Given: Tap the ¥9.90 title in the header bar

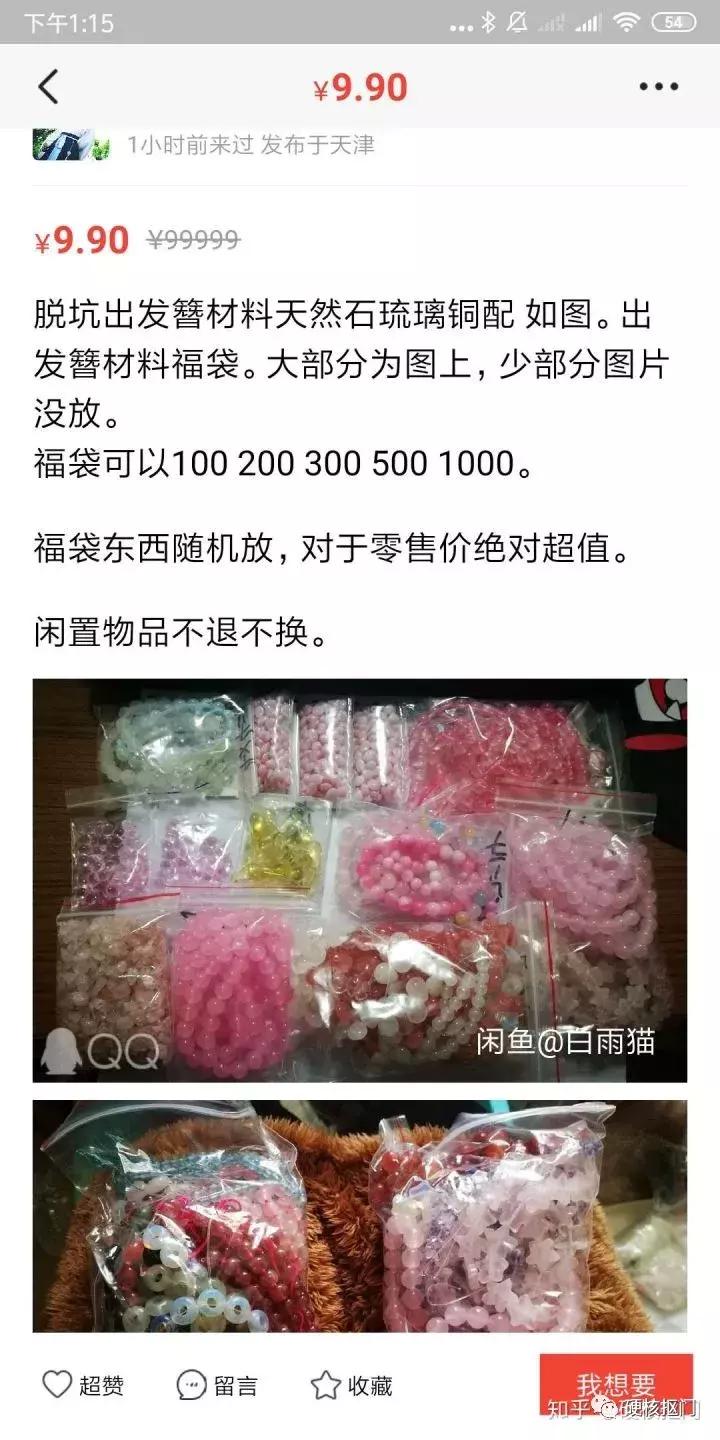Looking at the screenshot, I should pos(360,88).
